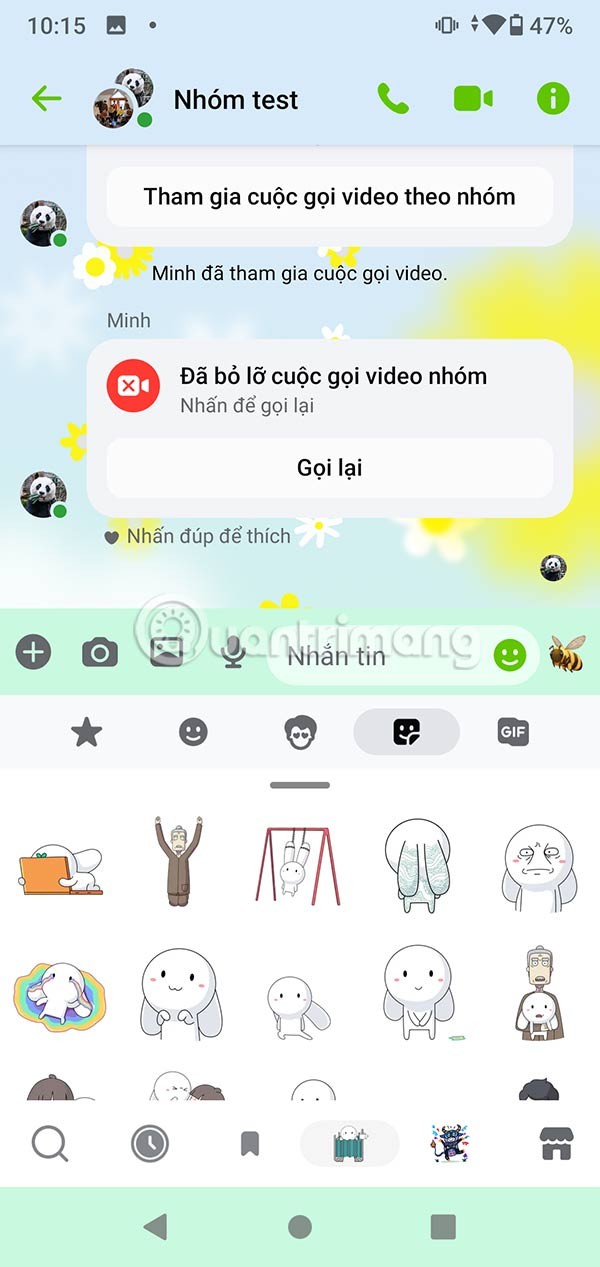Open the plus more options menu
Viewport: 600px width, 1267px height.
coord(33,654)
